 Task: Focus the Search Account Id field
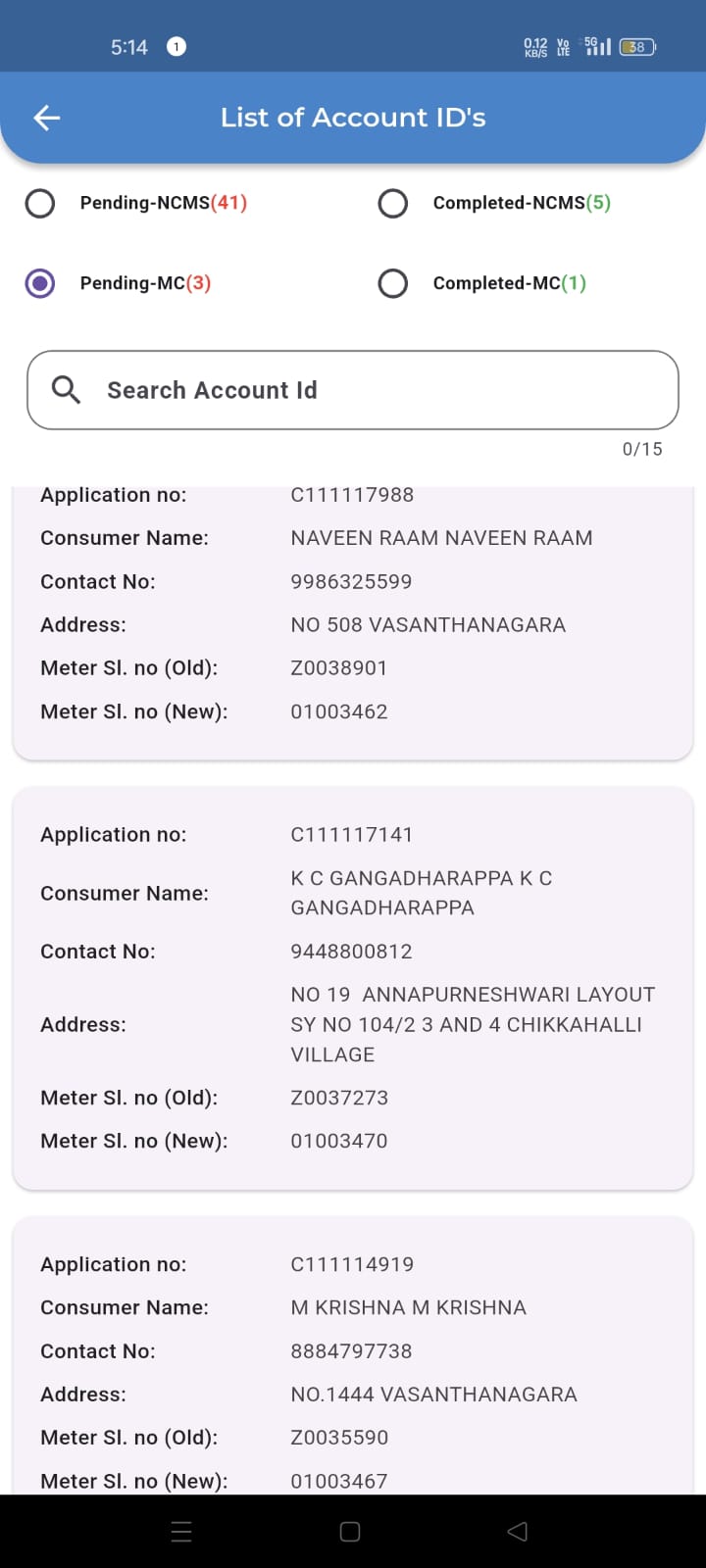point(353,390)
